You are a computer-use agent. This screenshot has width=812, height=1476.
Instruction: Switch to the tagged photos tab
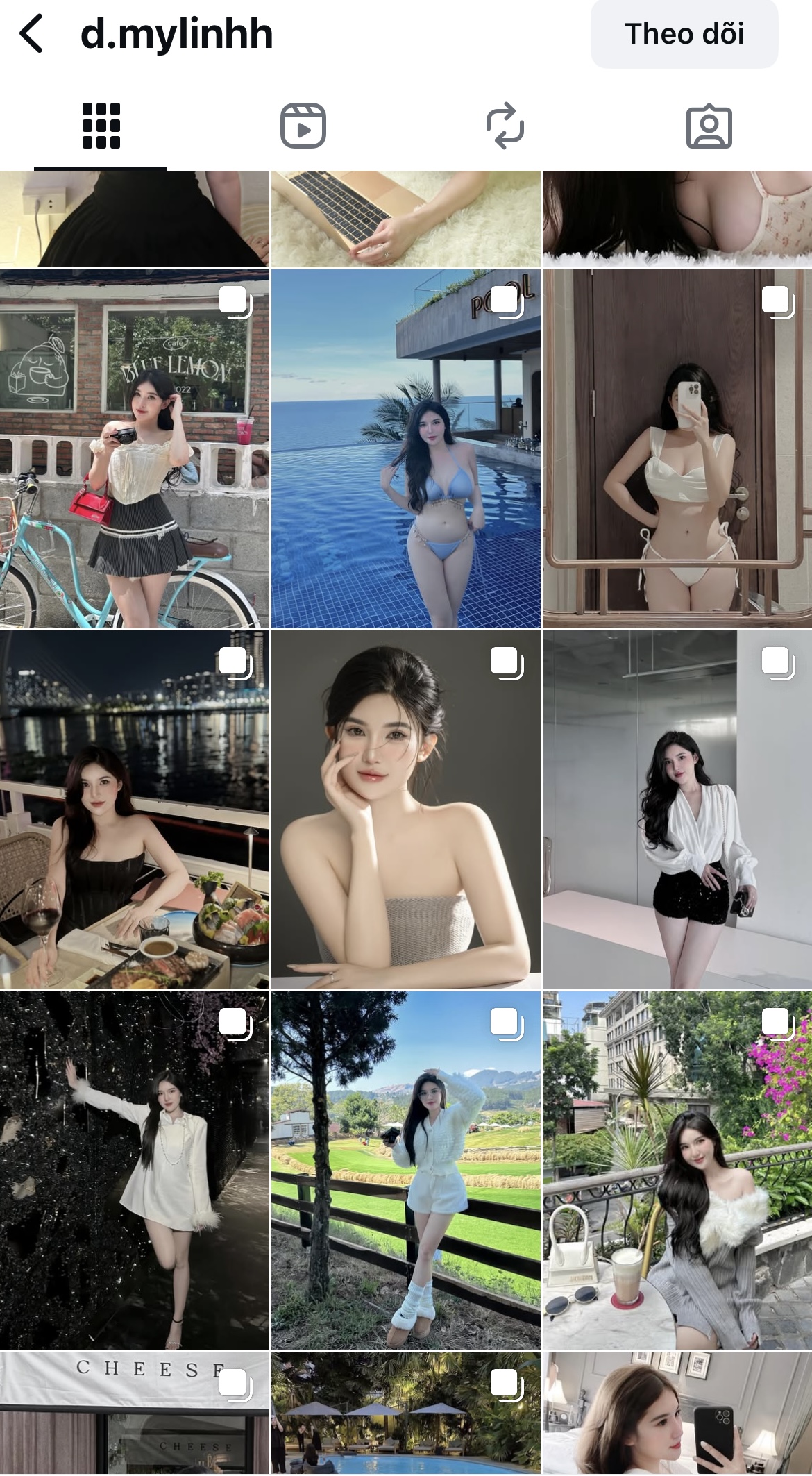click(x=709, y=126)
